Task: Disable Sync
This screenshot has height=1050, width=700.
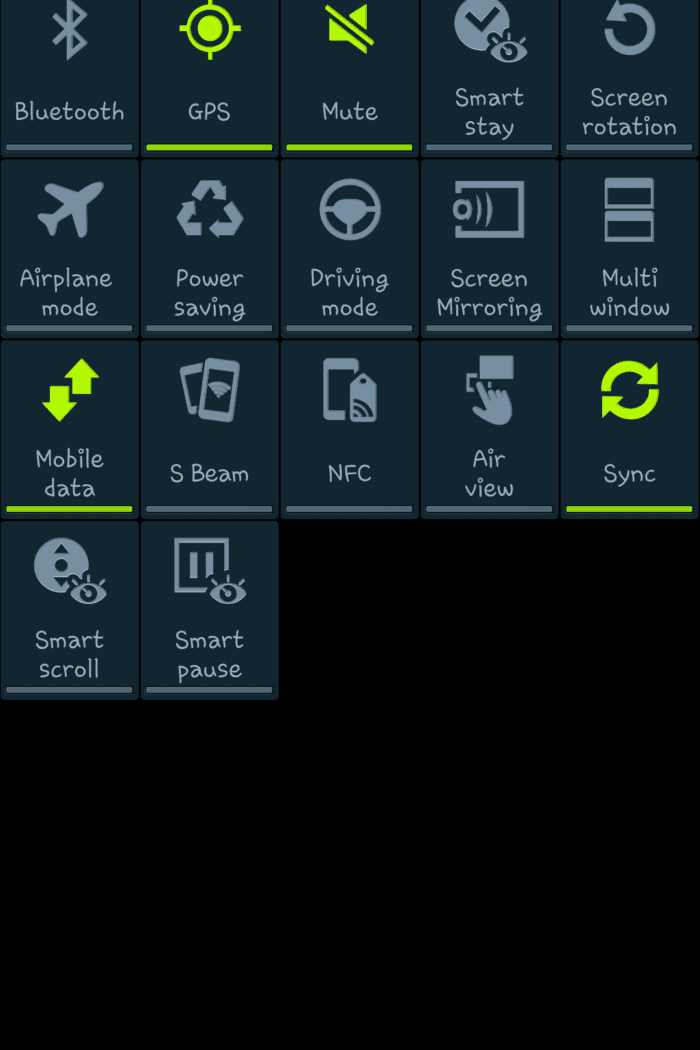Action: [629, 428]
